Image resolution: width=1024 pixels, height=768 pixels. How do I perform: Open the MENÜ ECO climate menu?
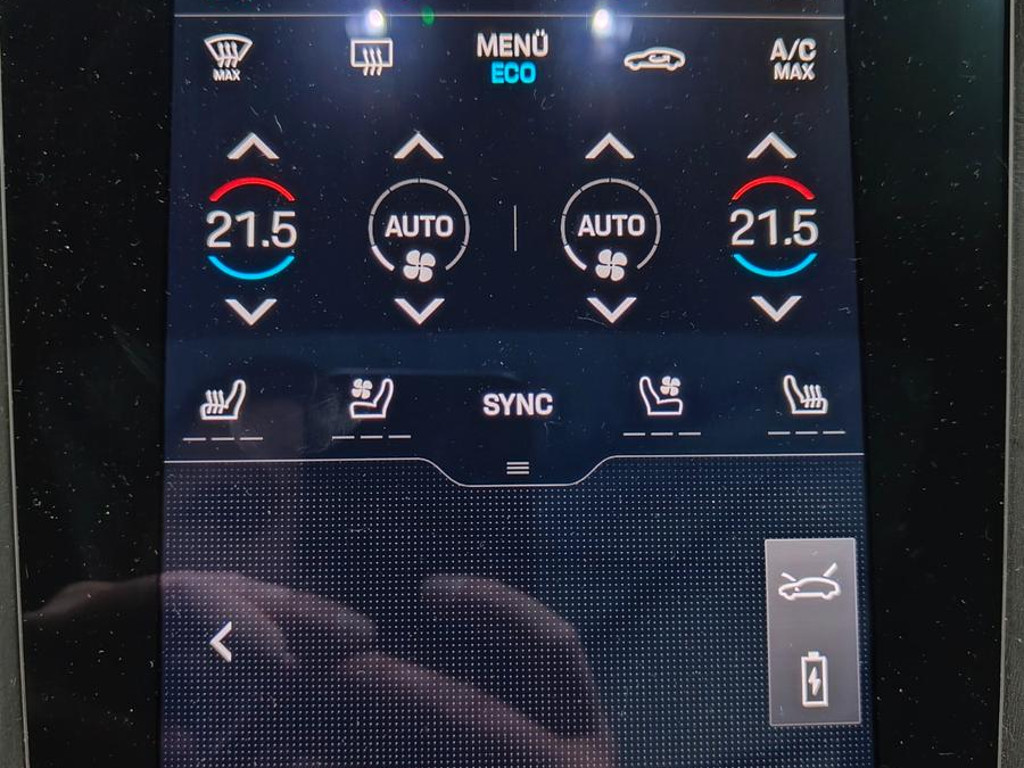coord(513,58)
